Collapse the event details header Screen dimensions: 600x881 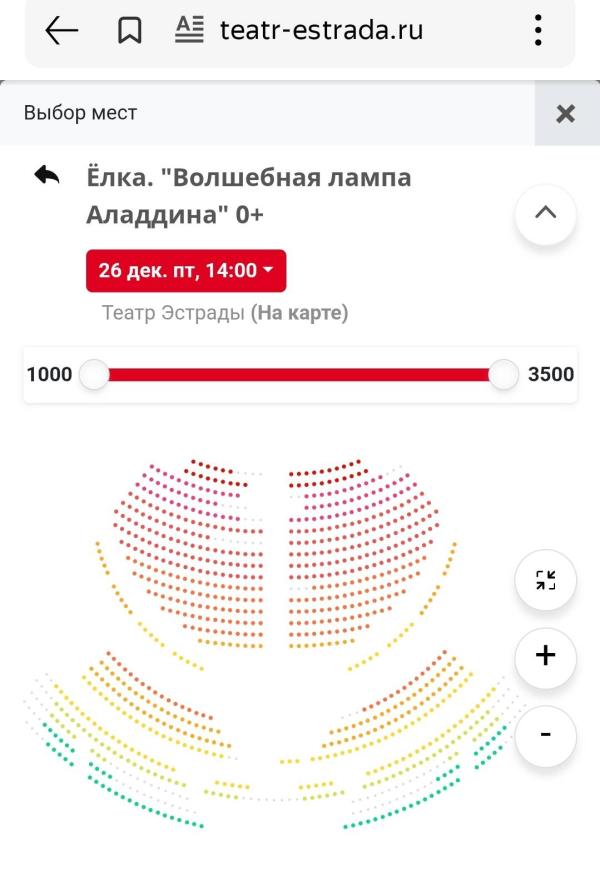coord(545,212)
